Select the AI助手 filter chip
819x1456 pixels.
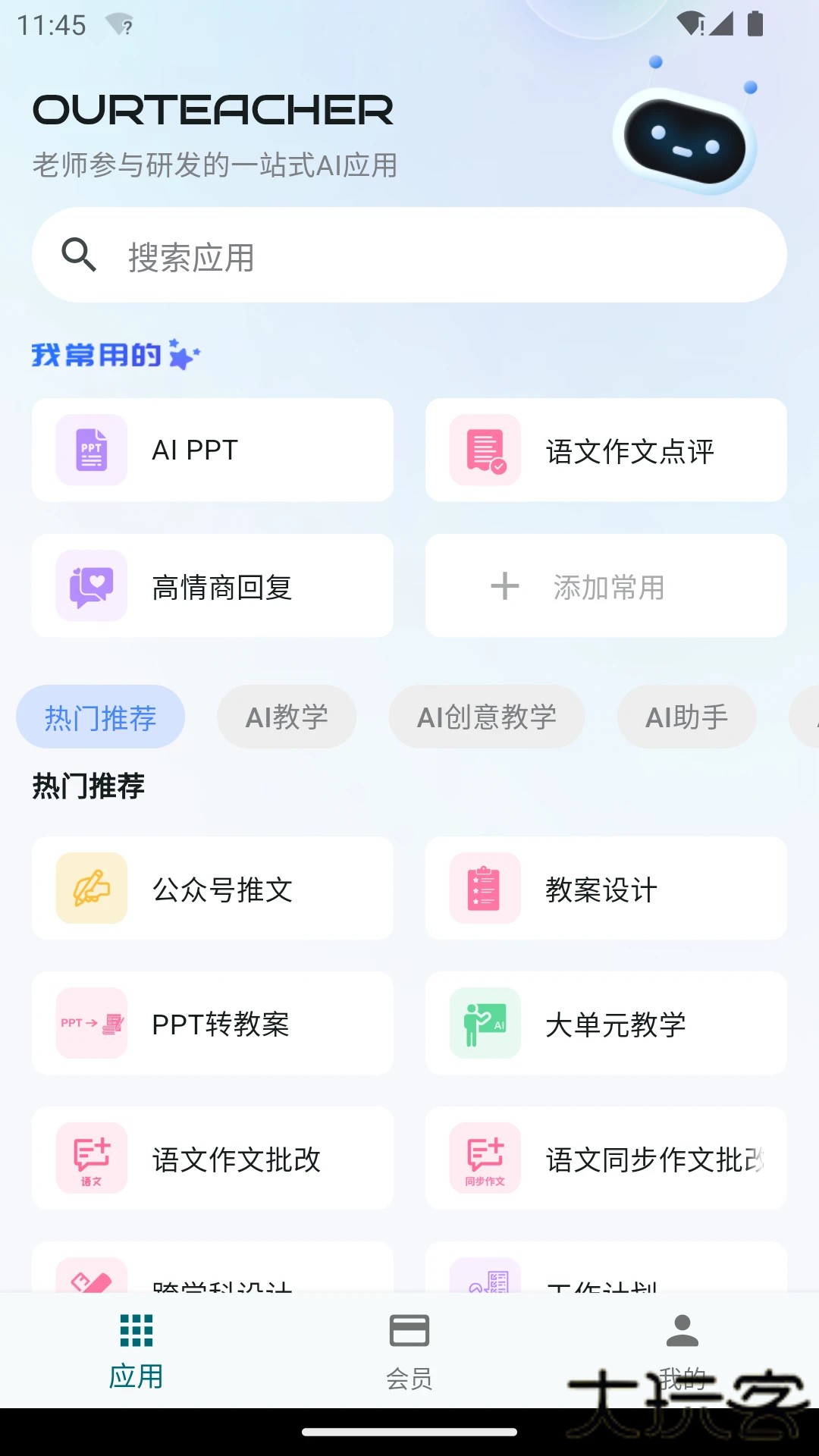tap(686, 717)
